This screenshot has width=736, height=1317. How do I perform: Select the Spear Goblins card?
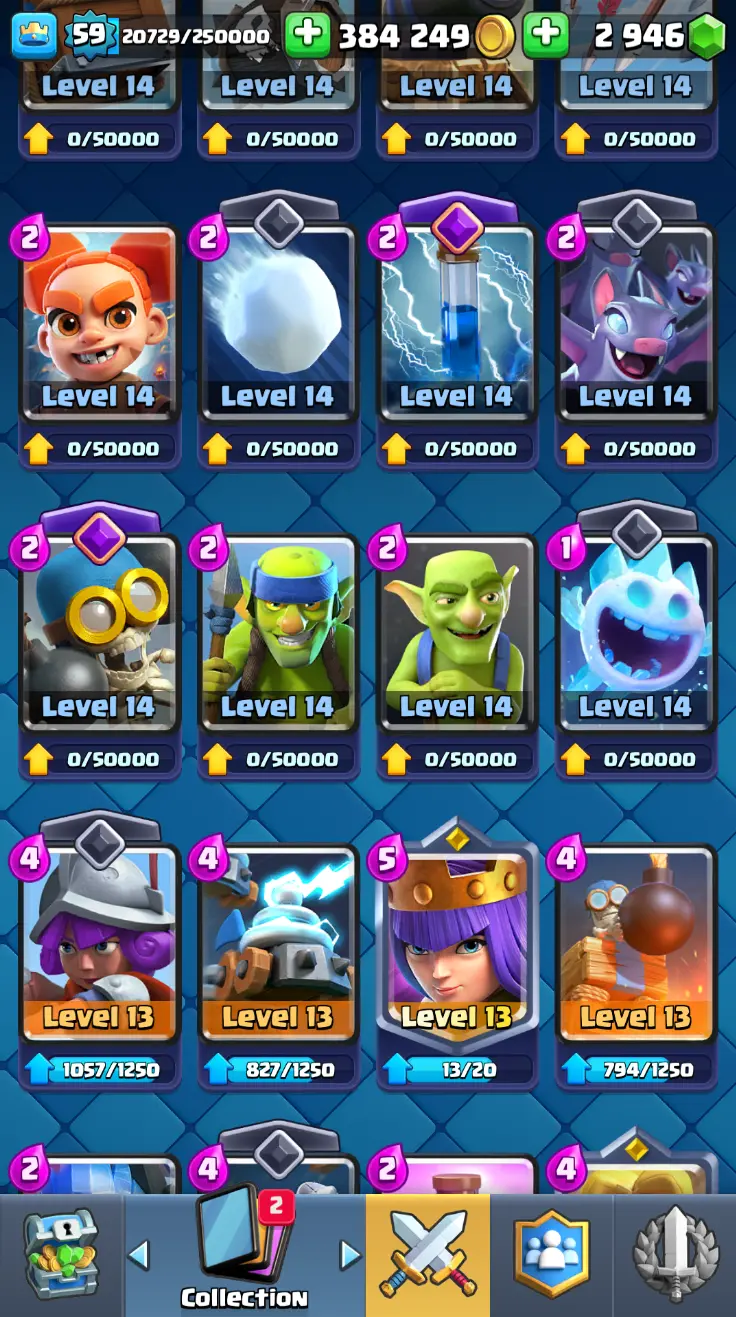tap(277, 630)
